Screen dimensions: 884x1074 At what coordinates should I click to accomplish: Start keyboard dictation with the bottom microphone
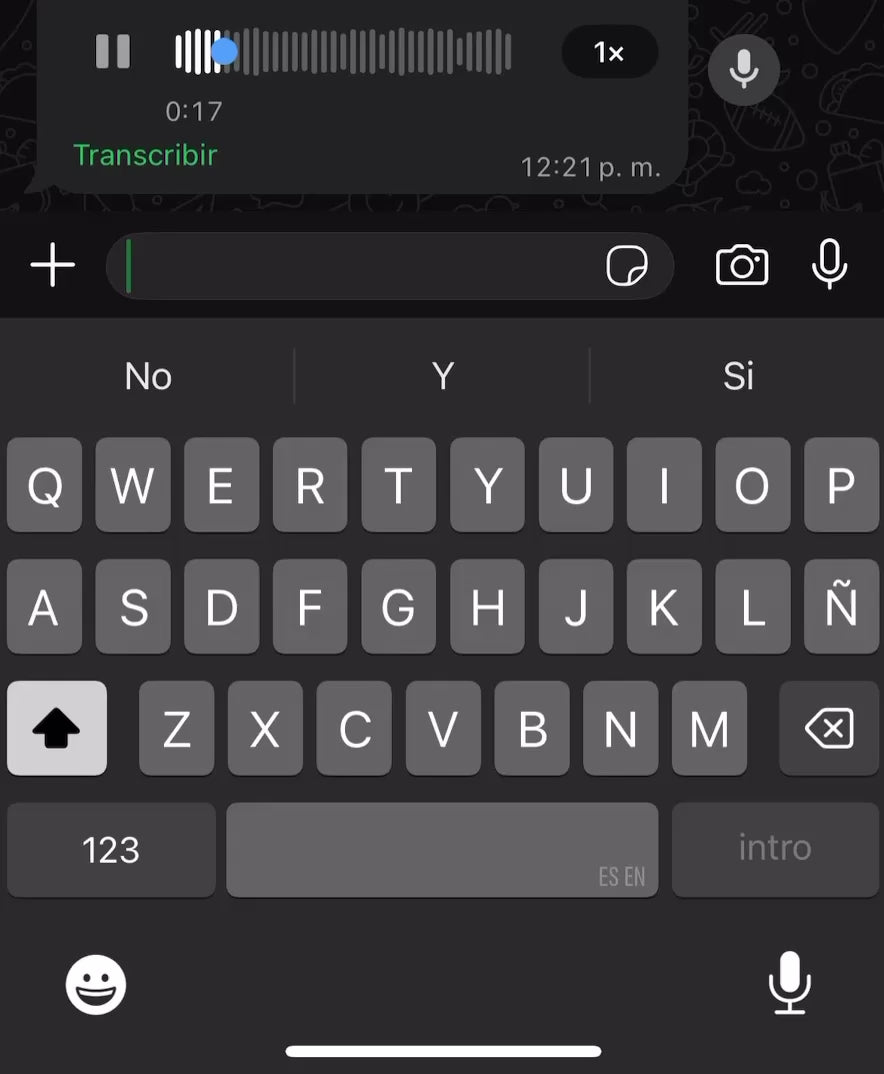tap(790, 983)
